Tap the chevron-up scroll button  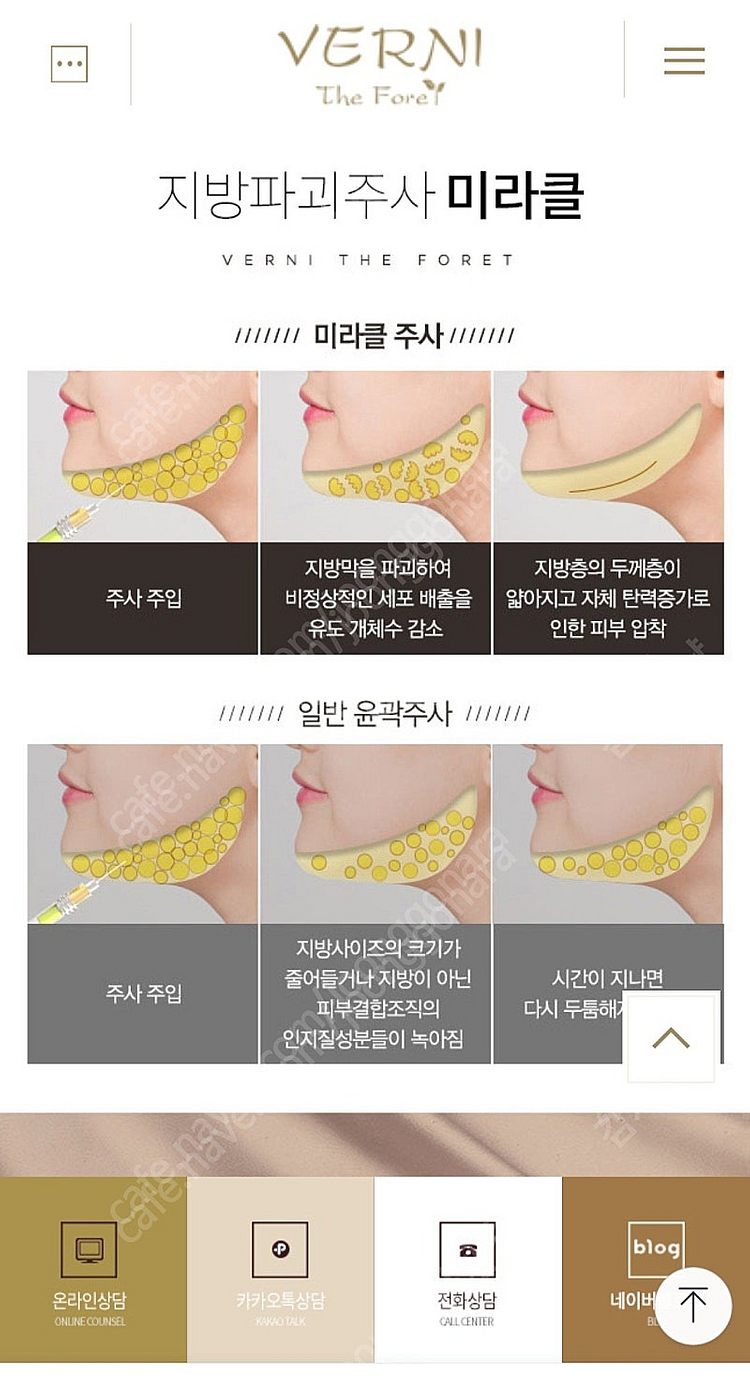[671, 1039]
